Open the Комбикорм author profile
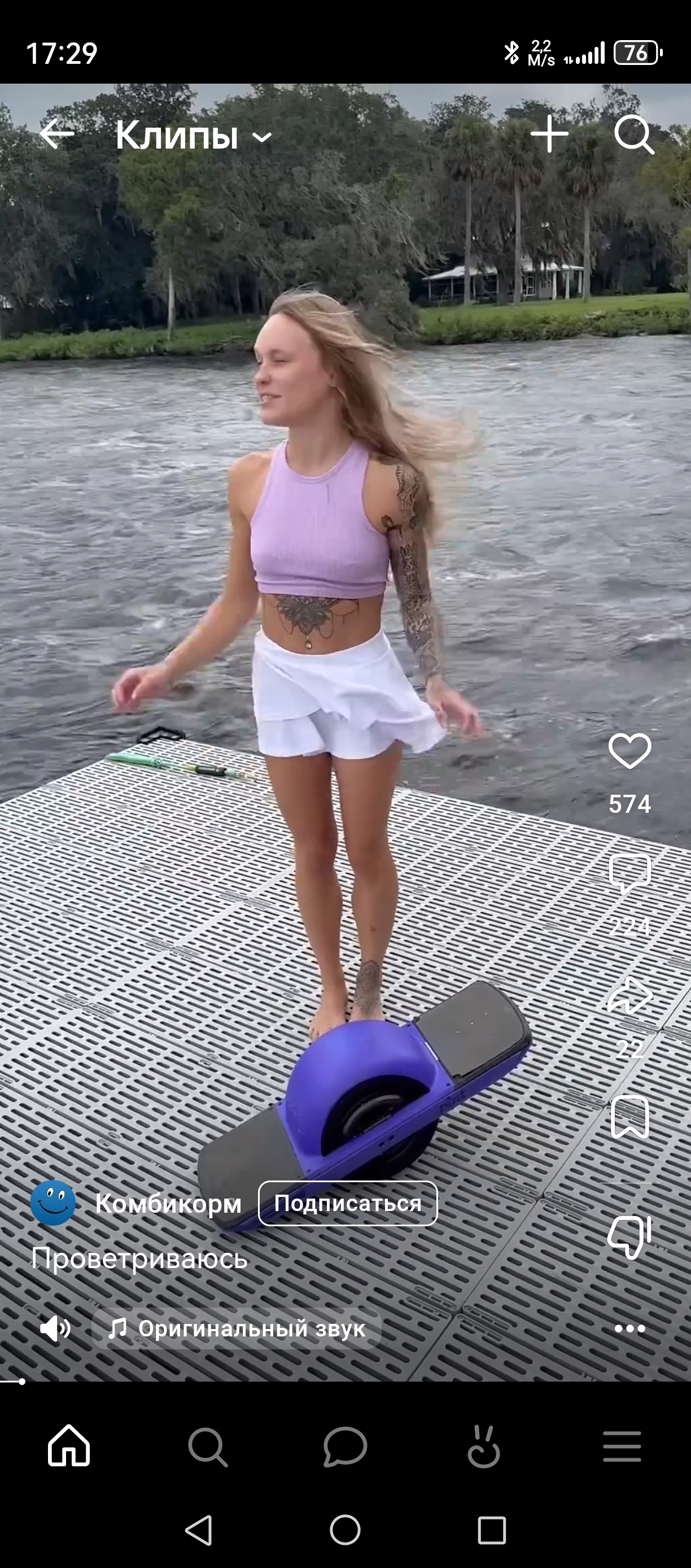 tap(168, 1204)
